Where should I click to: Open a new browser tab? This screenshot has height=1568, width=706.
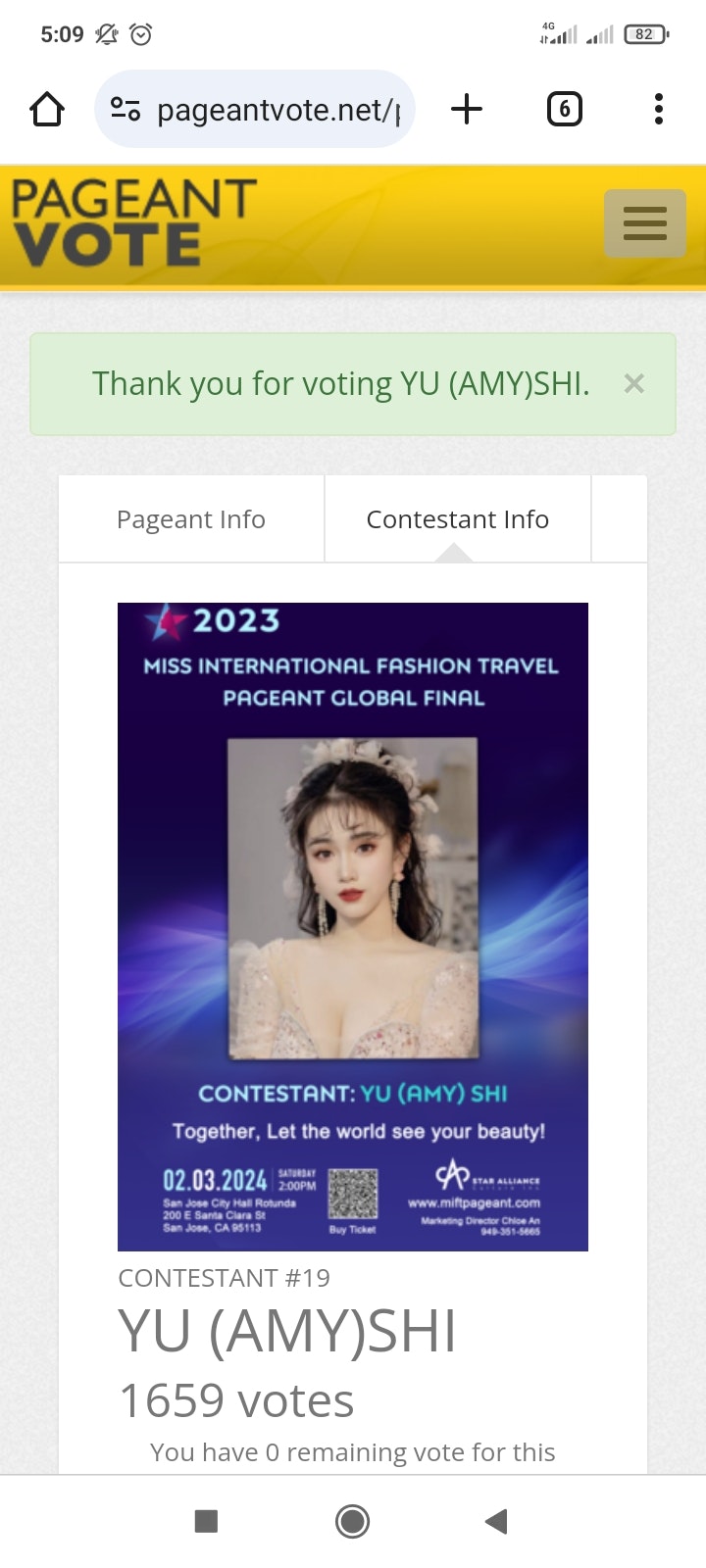point(467,110)
